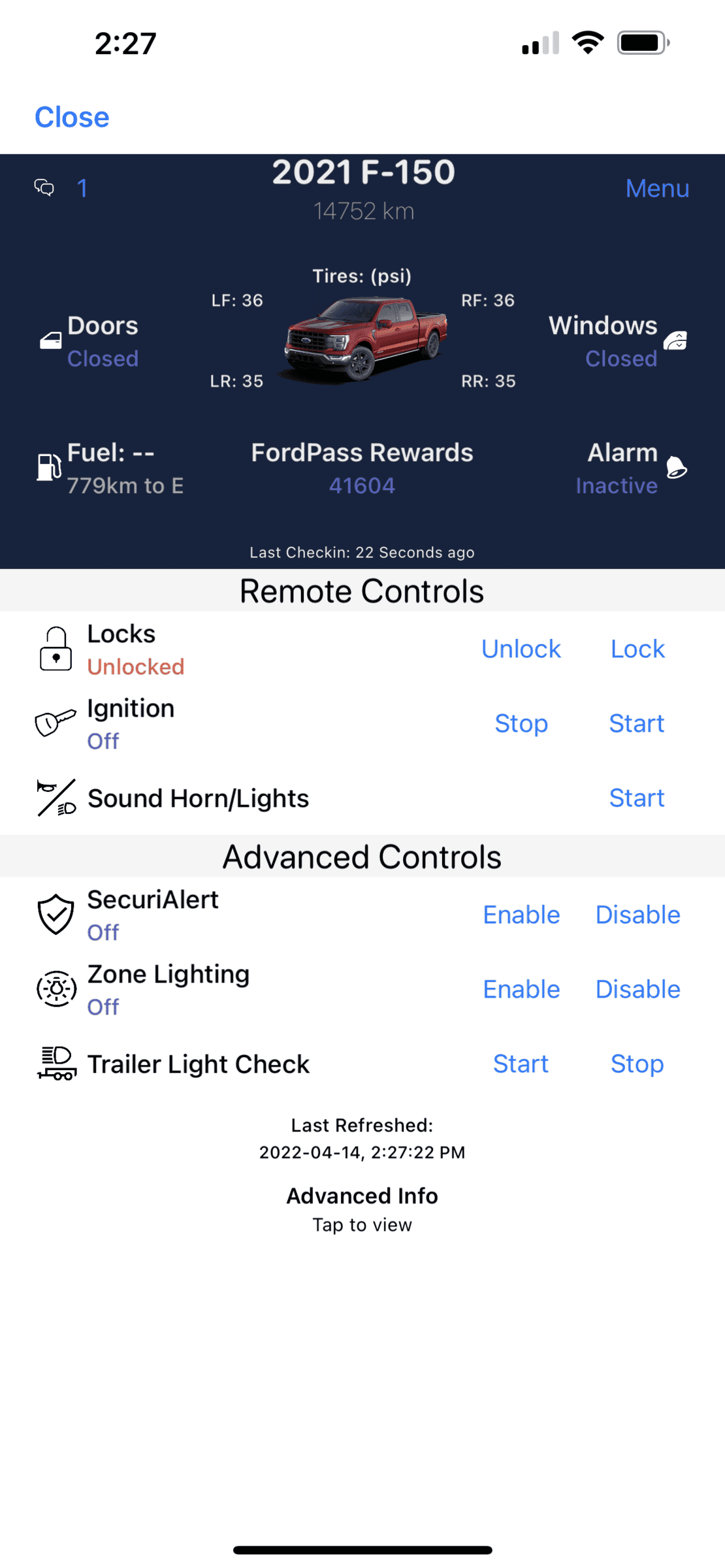Open the Menu in the header
The width and height of the screenshot is (725, 1568).
tap(656, 189)
